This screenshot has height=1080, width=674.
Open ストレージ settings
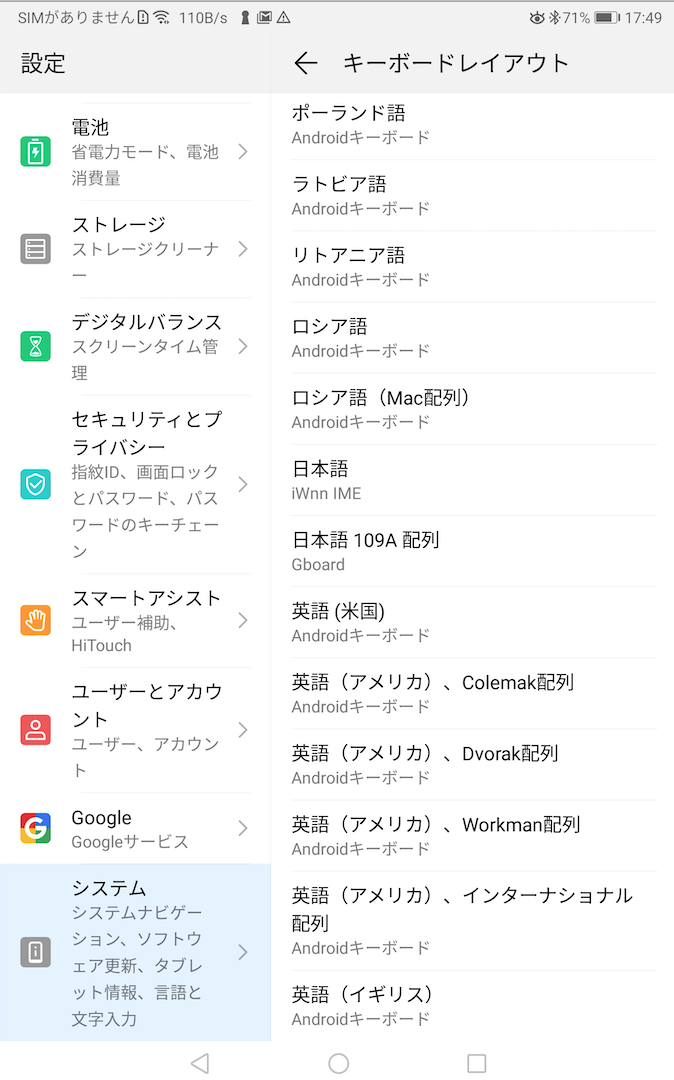(136, 249)
